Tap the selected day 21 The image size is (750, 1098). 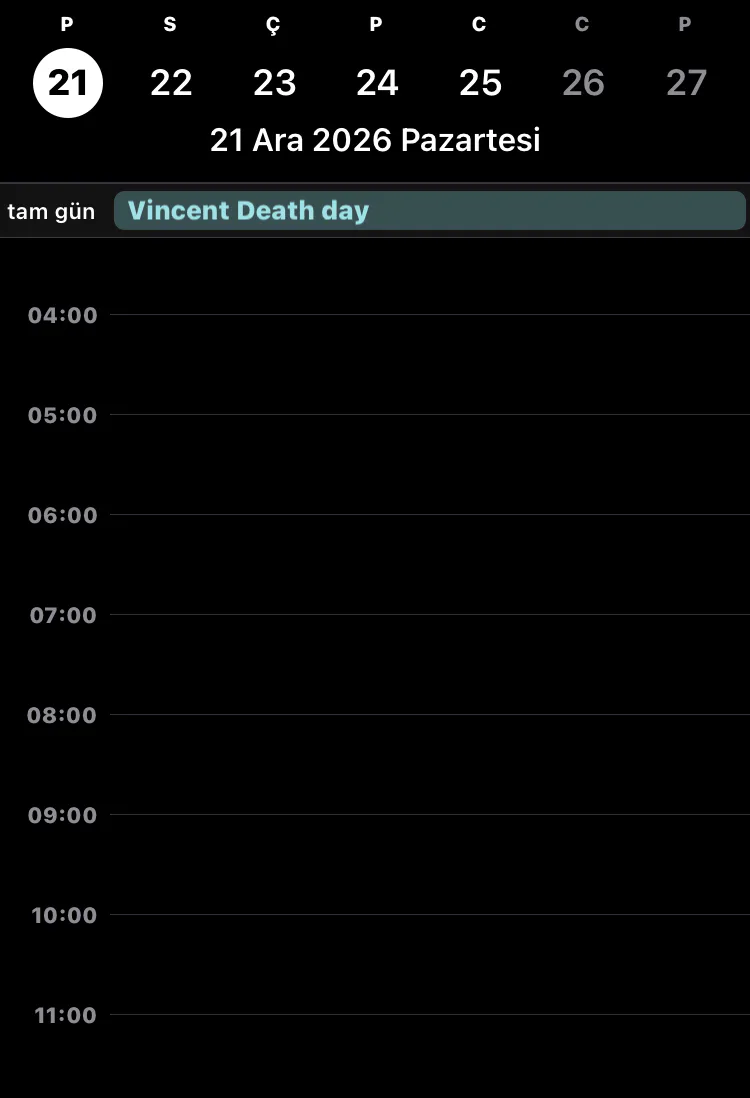click(x=68, y=83)
